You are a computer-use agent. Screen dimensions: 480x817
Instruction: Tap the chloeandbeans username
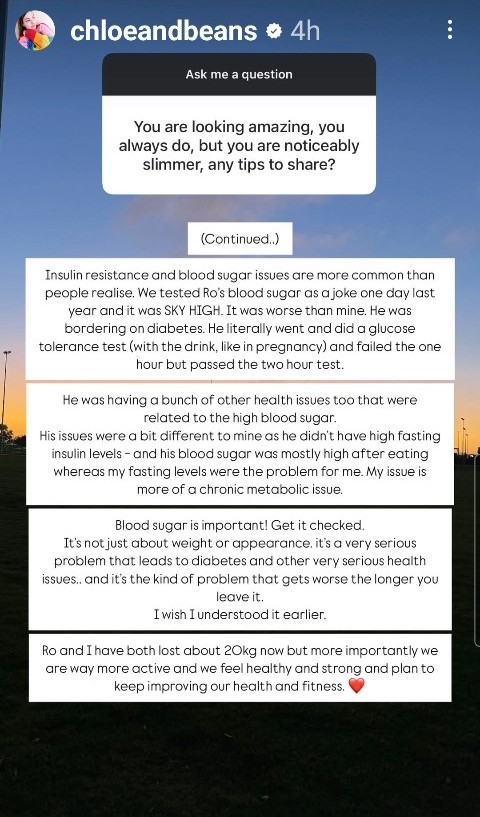164,31
